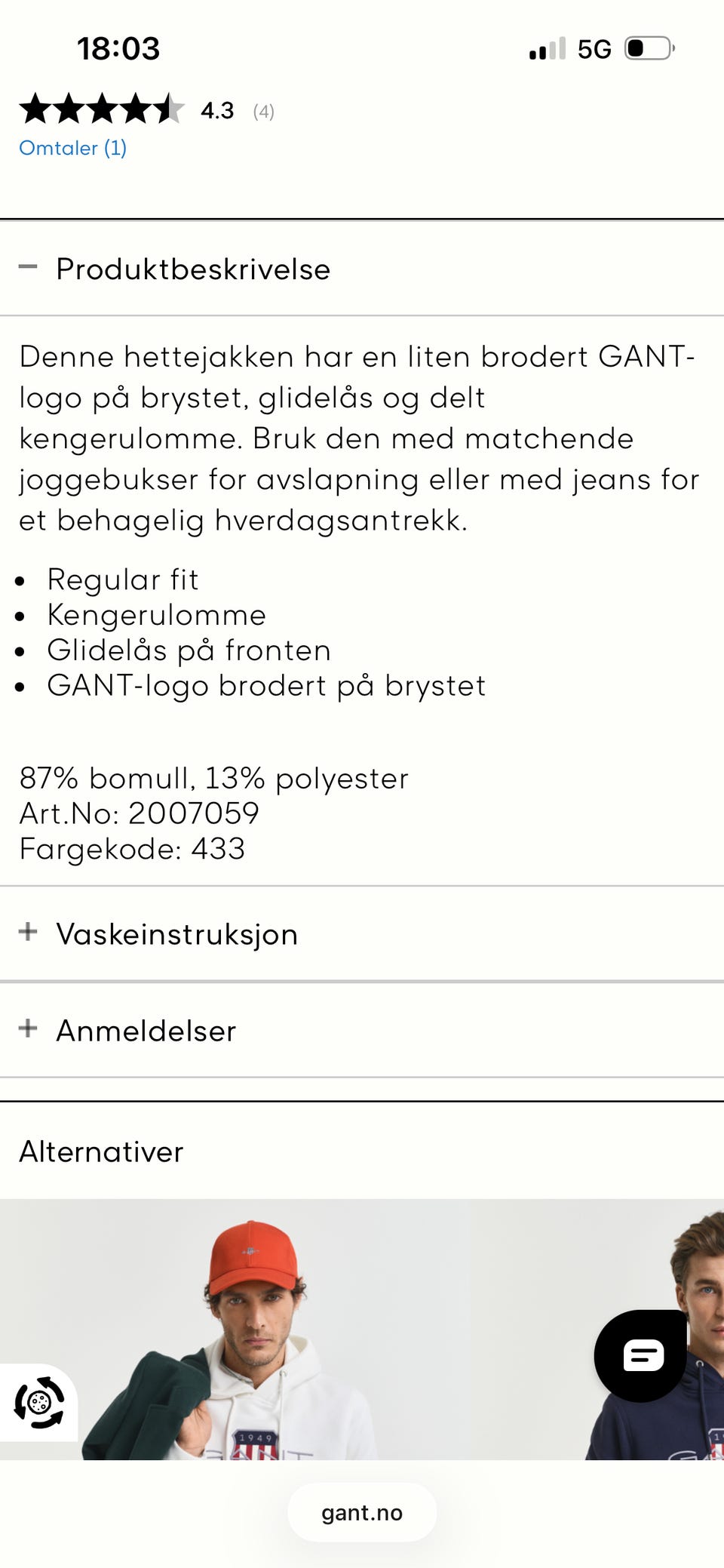The image size is (724, 1568).
Task: Click the Produktbeskrivelse heading text
Action: point(194,269)
